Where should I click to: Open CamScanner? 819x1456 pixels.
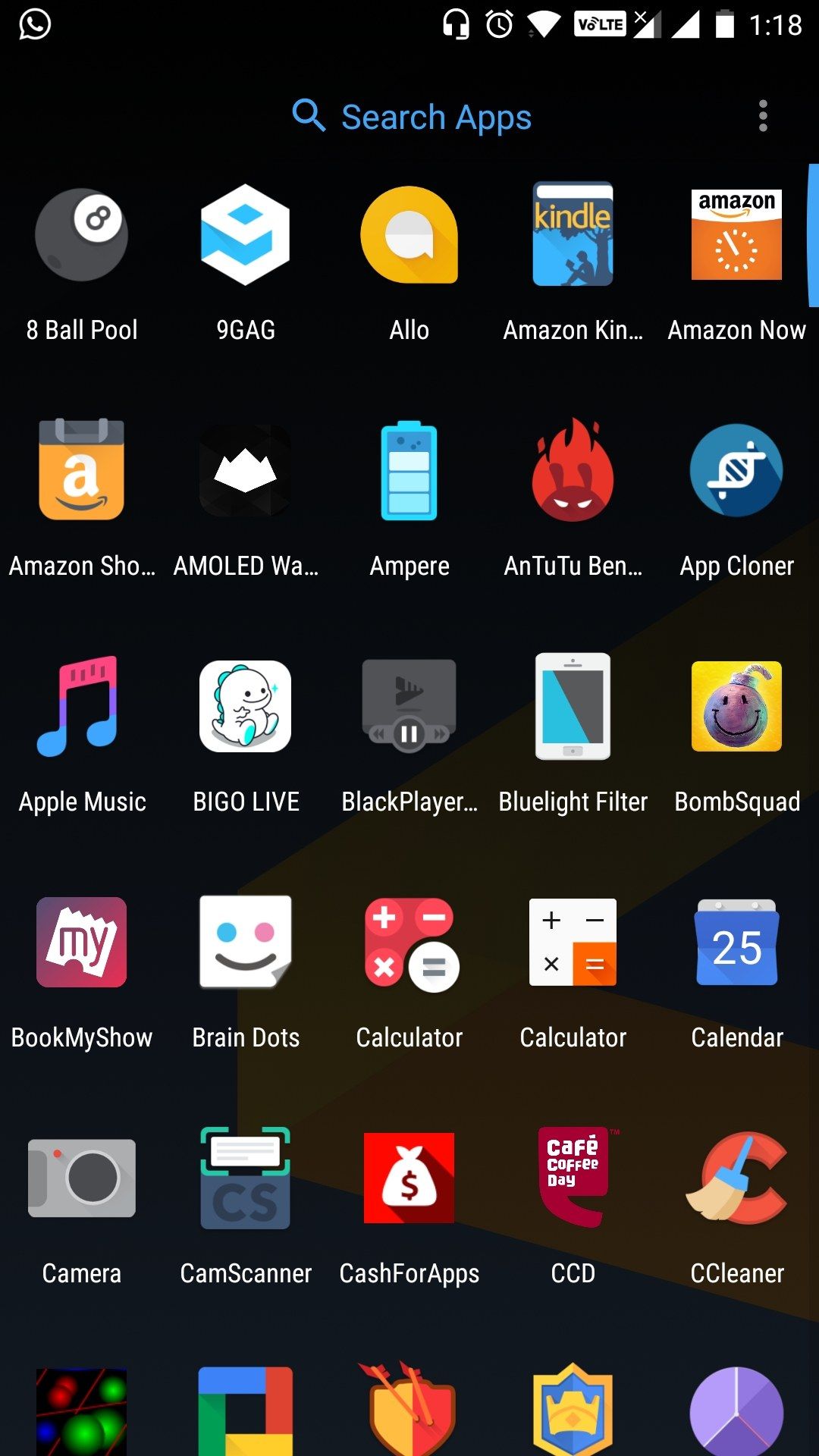245,1178
